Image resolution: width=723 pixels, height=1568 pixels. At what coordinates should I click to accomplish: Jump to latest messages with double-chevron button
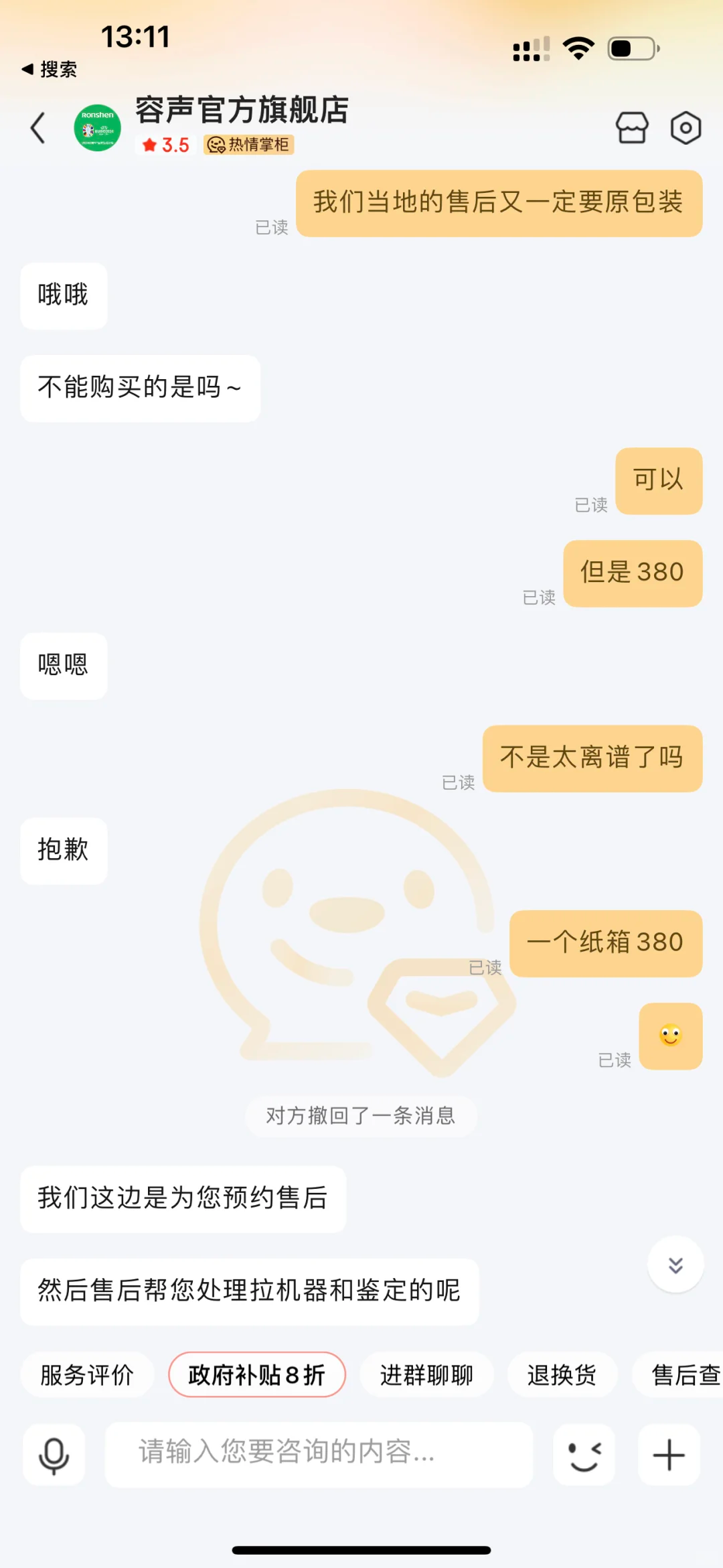(x=676, y=1263)
